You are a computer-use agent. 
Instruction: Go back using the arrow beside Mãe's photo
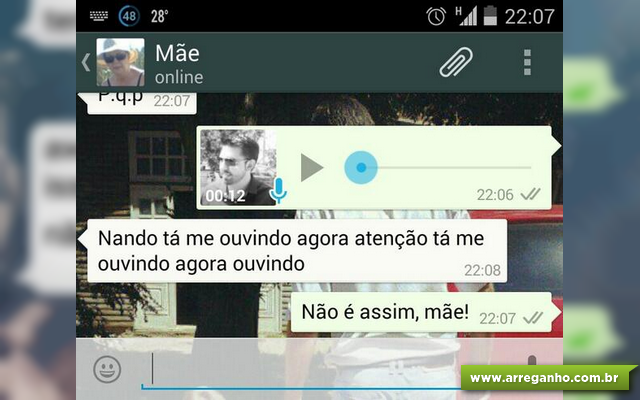[85, 62]
